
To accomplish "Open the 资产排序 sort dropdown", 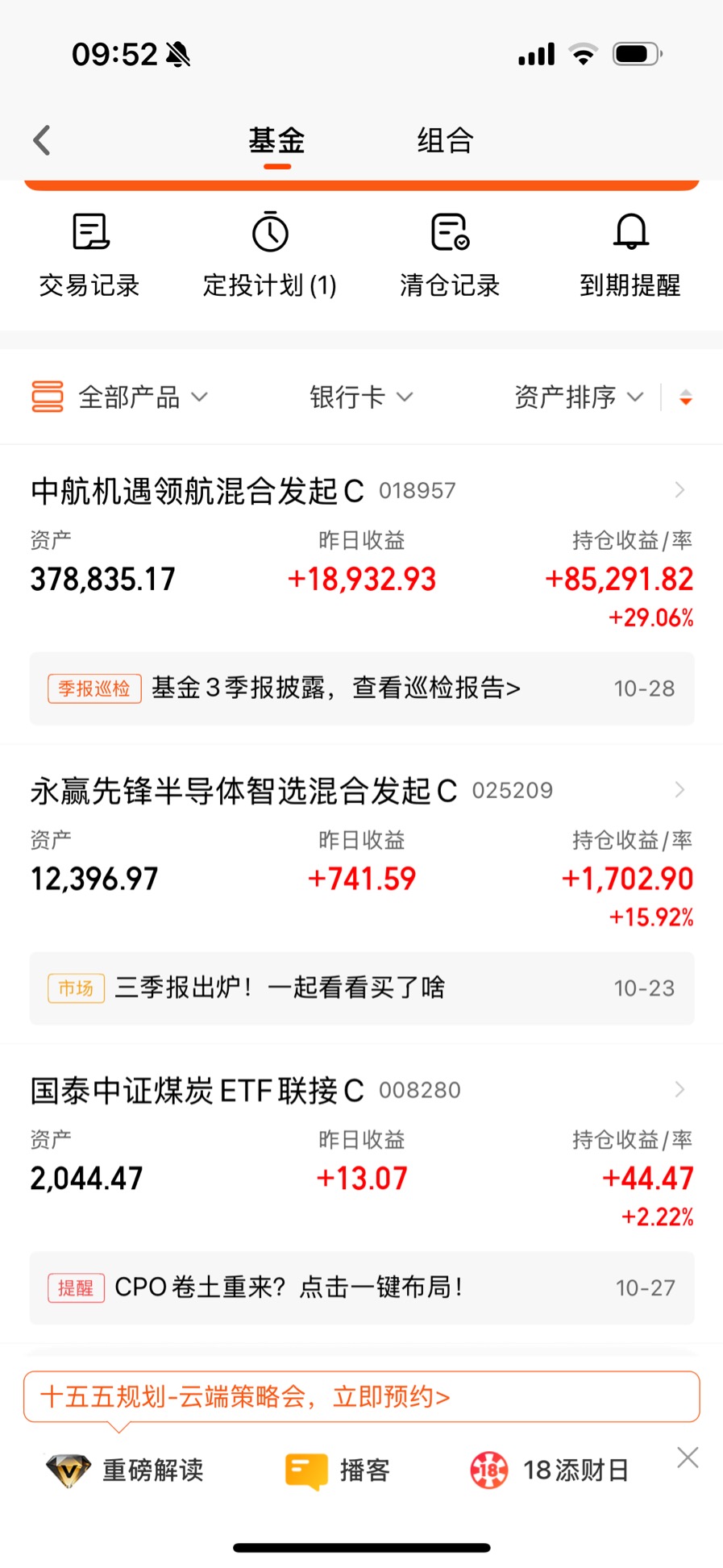I will point(579,397).
